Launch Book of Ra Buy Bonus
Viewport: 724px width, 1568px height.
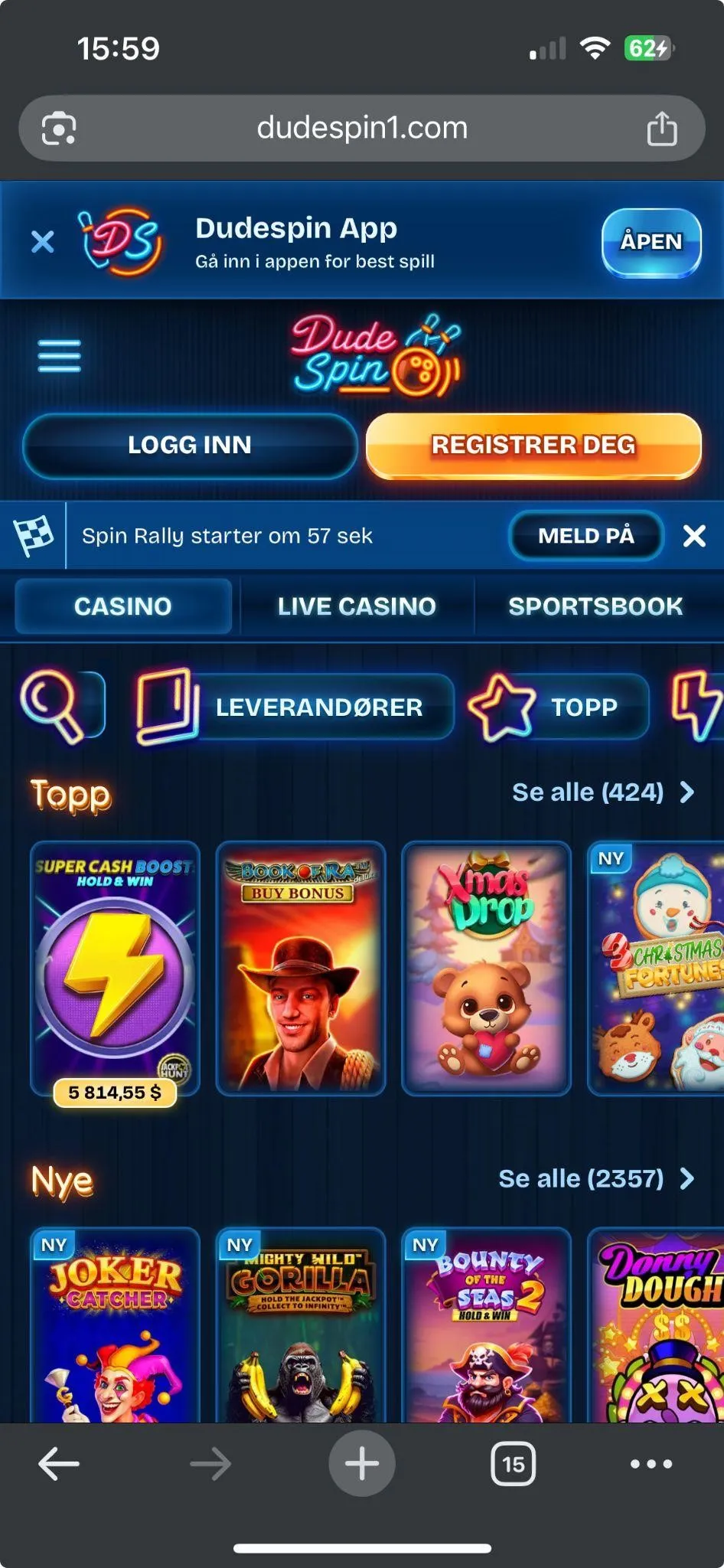[x=301, y=969]
